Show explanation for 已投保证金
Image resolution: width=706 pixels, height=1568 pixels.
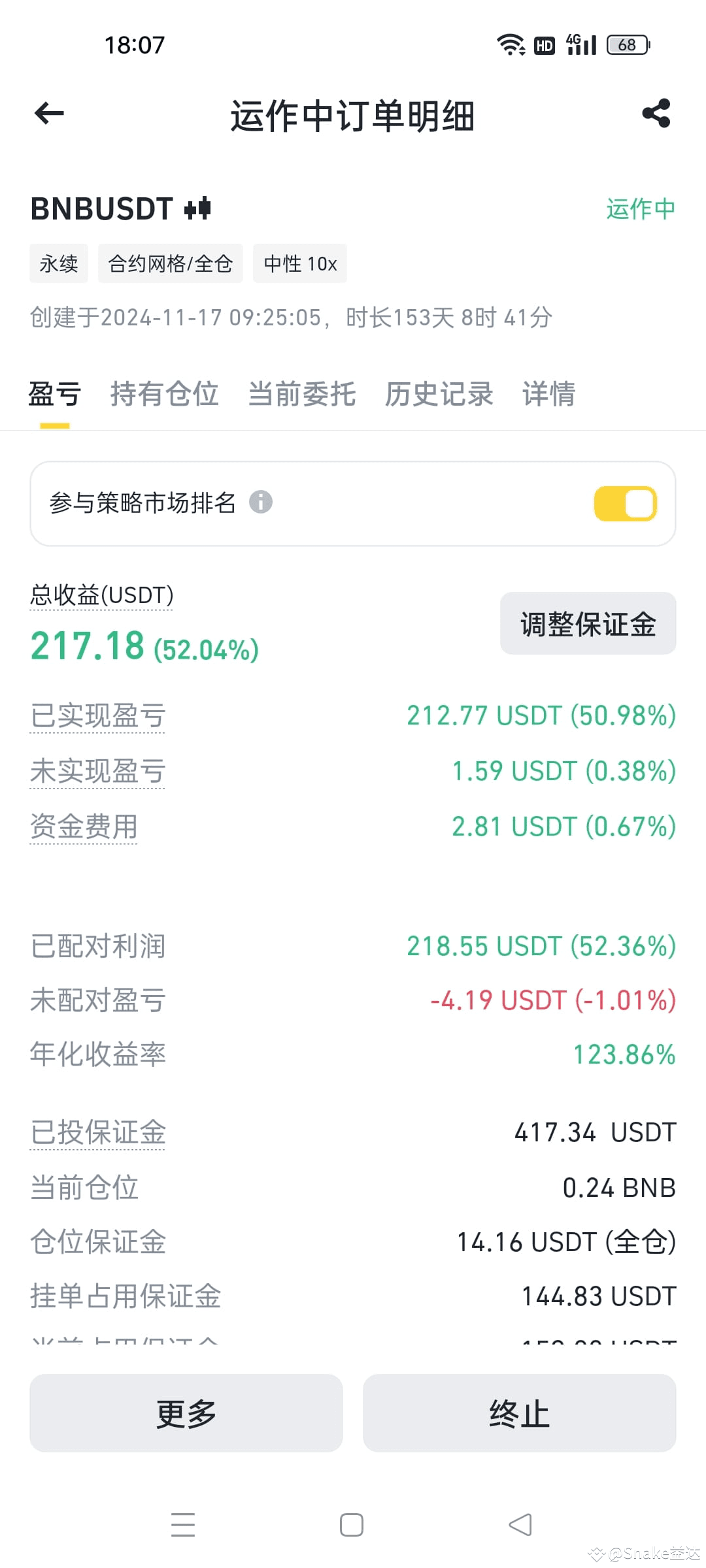pos(97,1132)
